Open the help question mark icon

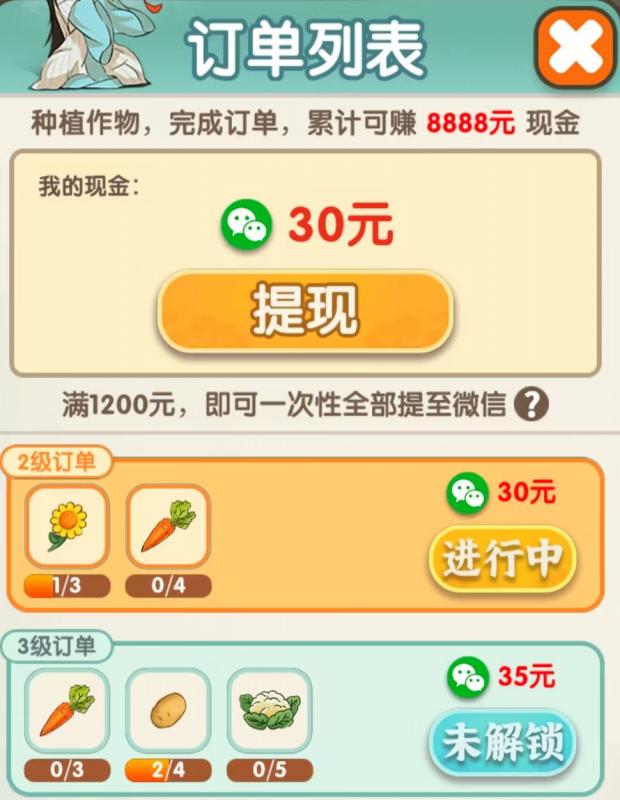pyautogui.click(x=532, y=404)
